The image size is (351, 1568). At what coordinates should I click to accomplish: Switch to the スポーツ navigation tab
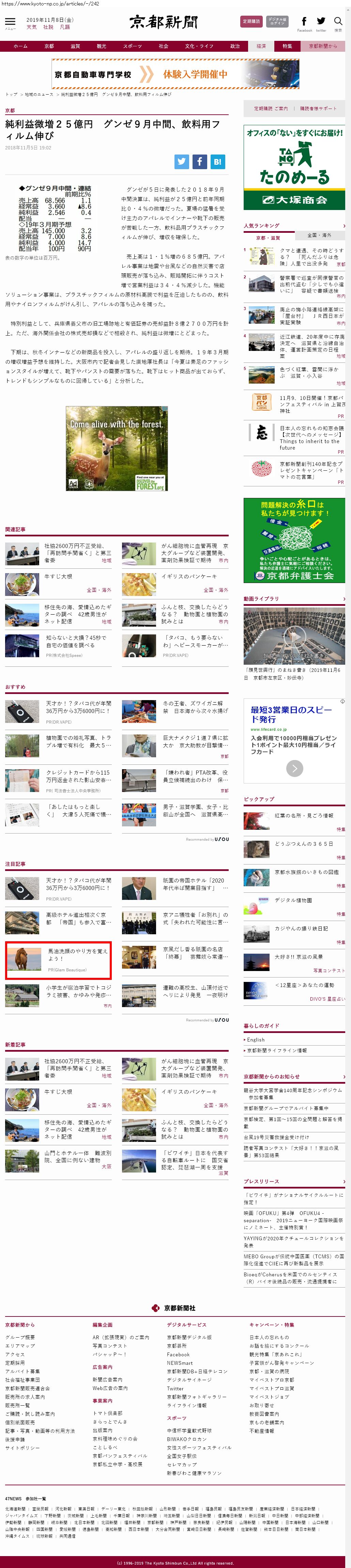pyautogui.click(x=132, y=46)
